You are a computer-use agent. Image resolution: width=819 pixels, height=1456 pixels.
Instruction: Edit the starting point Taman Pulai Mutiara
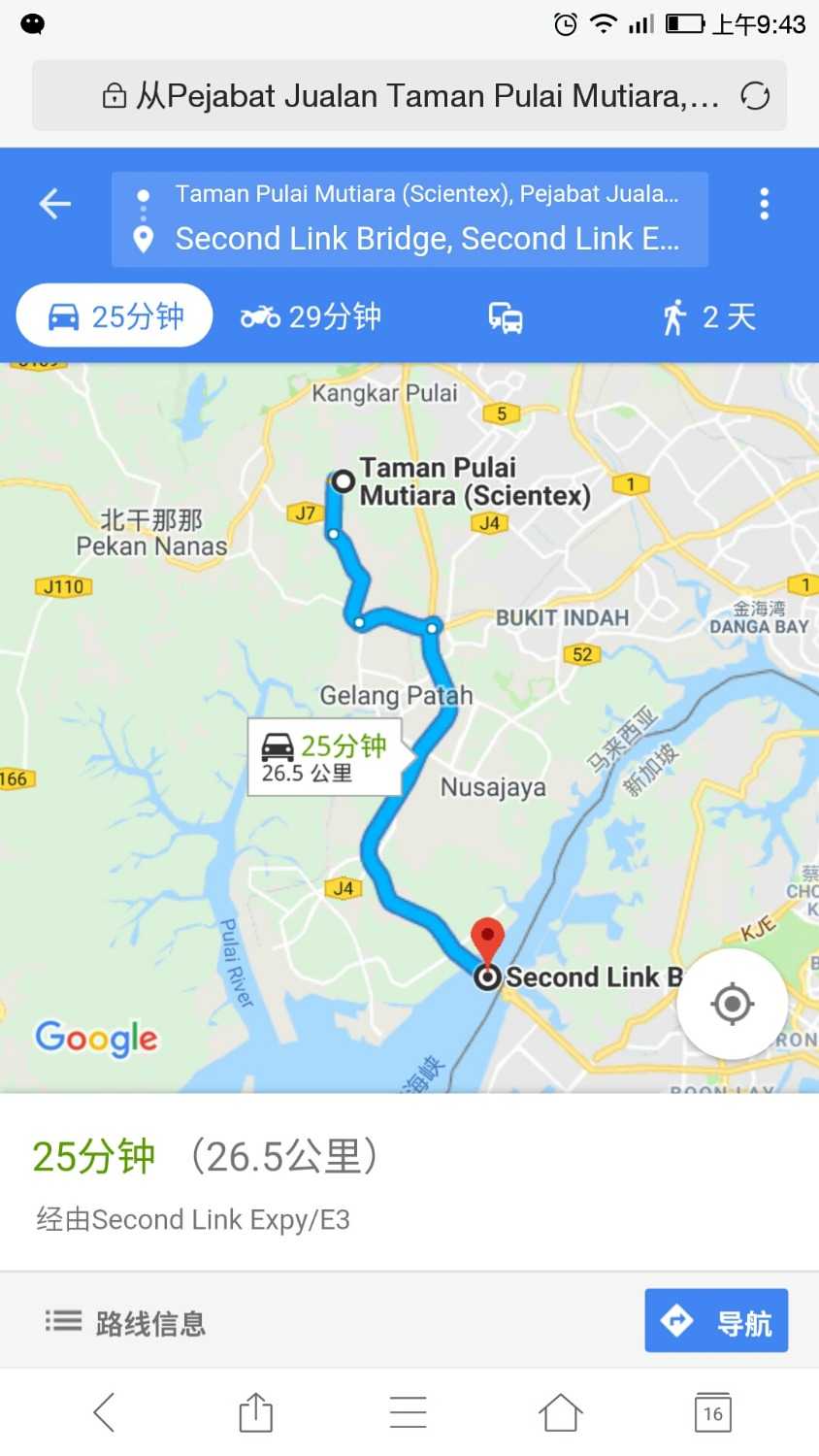coord(425,194)
